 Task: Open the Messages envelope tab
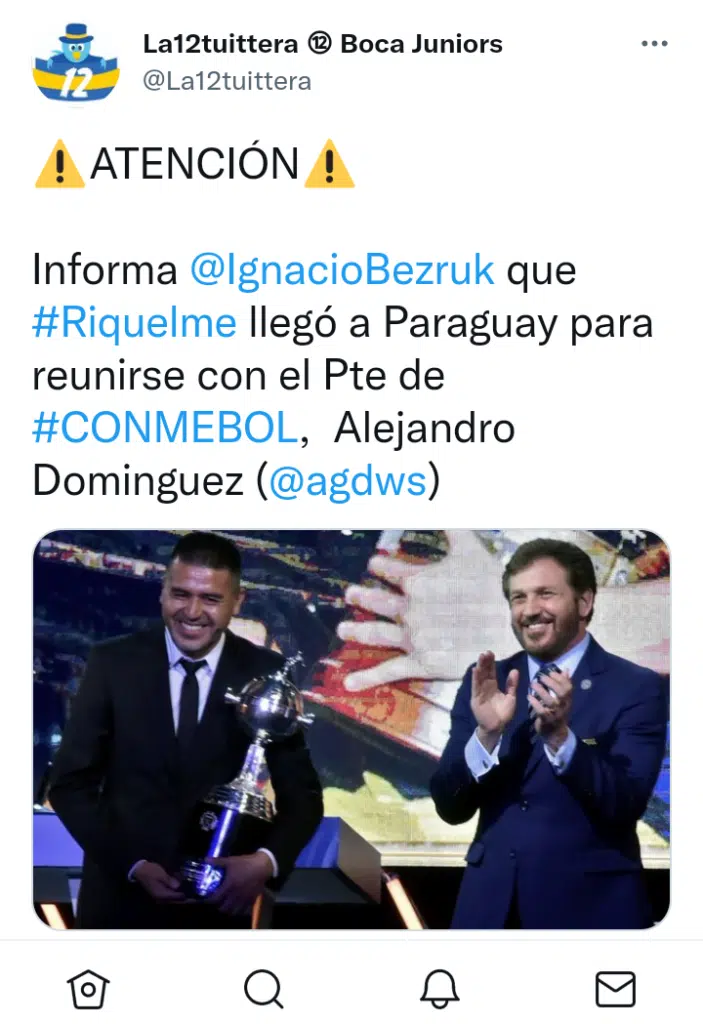click(x=615, y=989)
